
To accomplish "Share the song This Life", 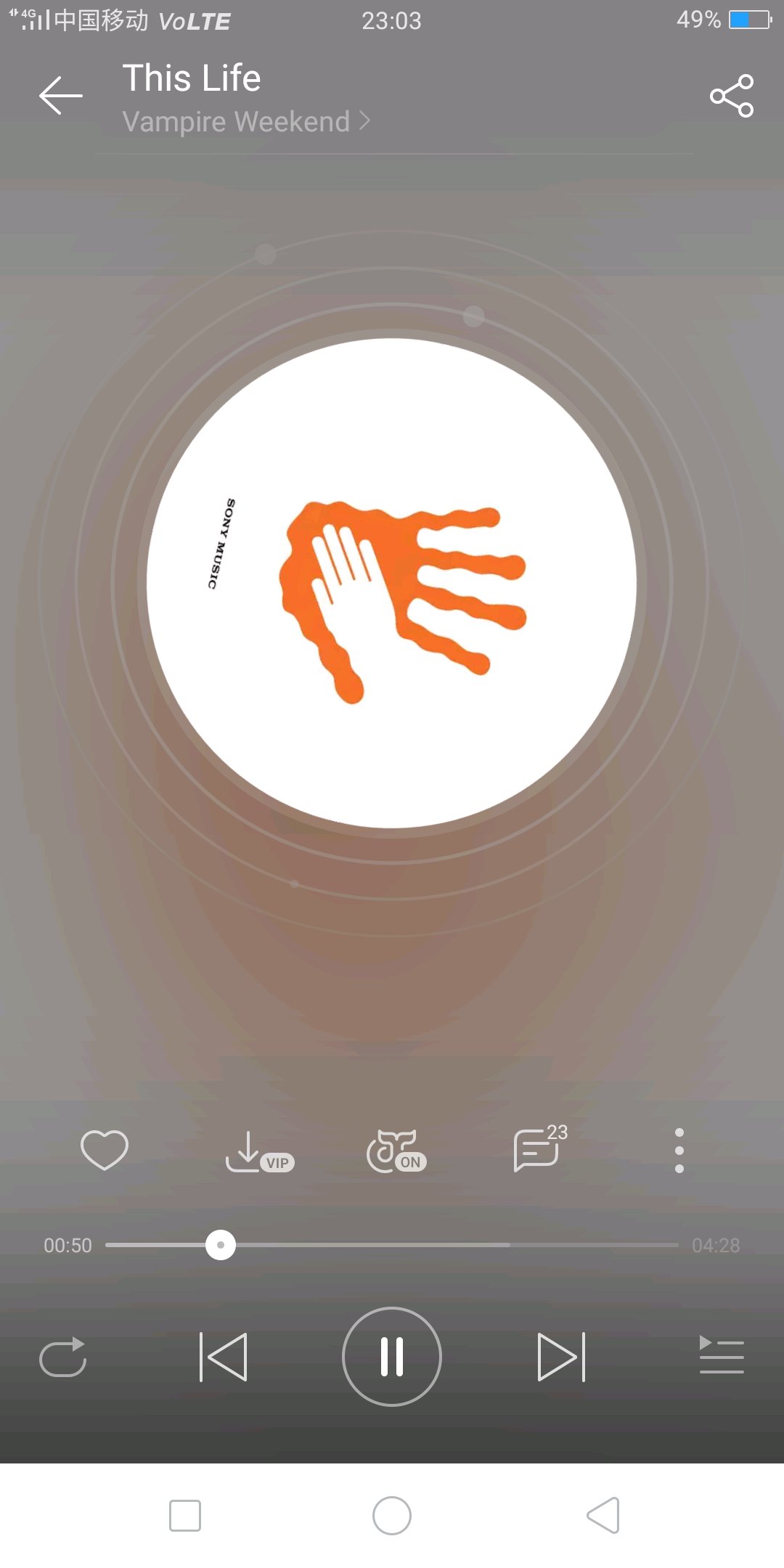I will point(732,95).
